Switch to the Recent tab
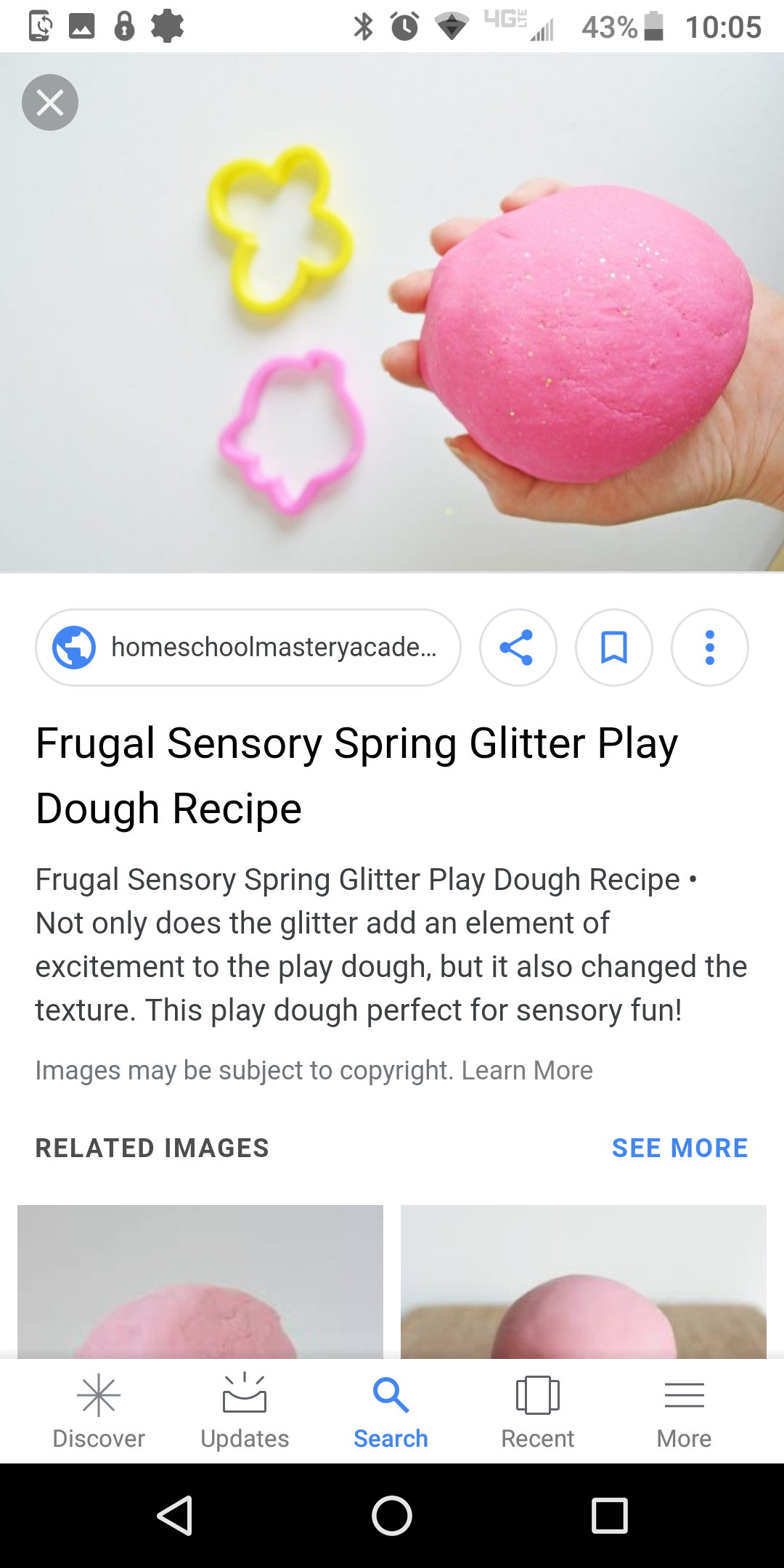 tap(538, 1412)
